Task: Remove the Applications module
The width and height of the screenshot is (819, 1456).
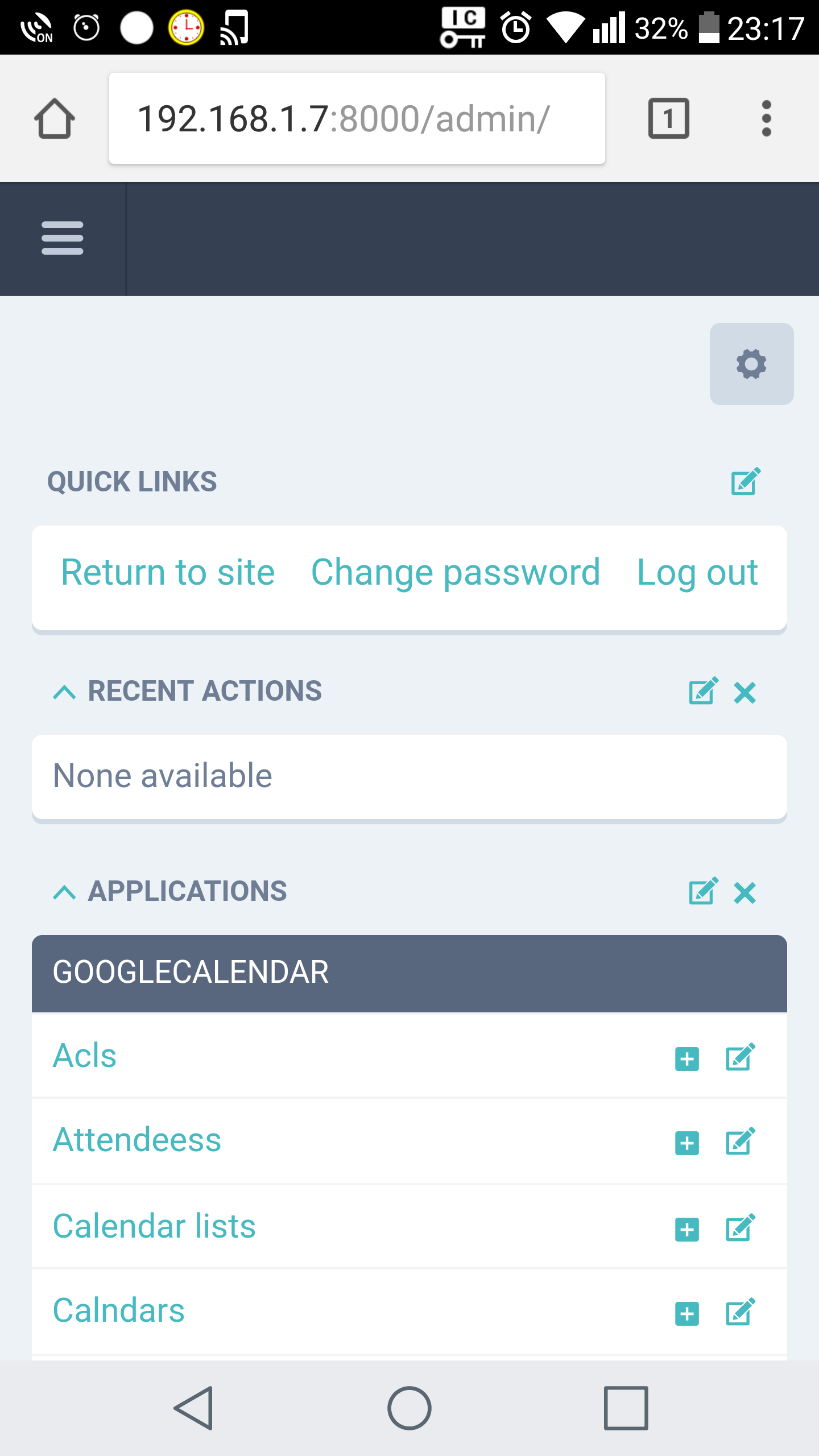Action: point(744,892)
